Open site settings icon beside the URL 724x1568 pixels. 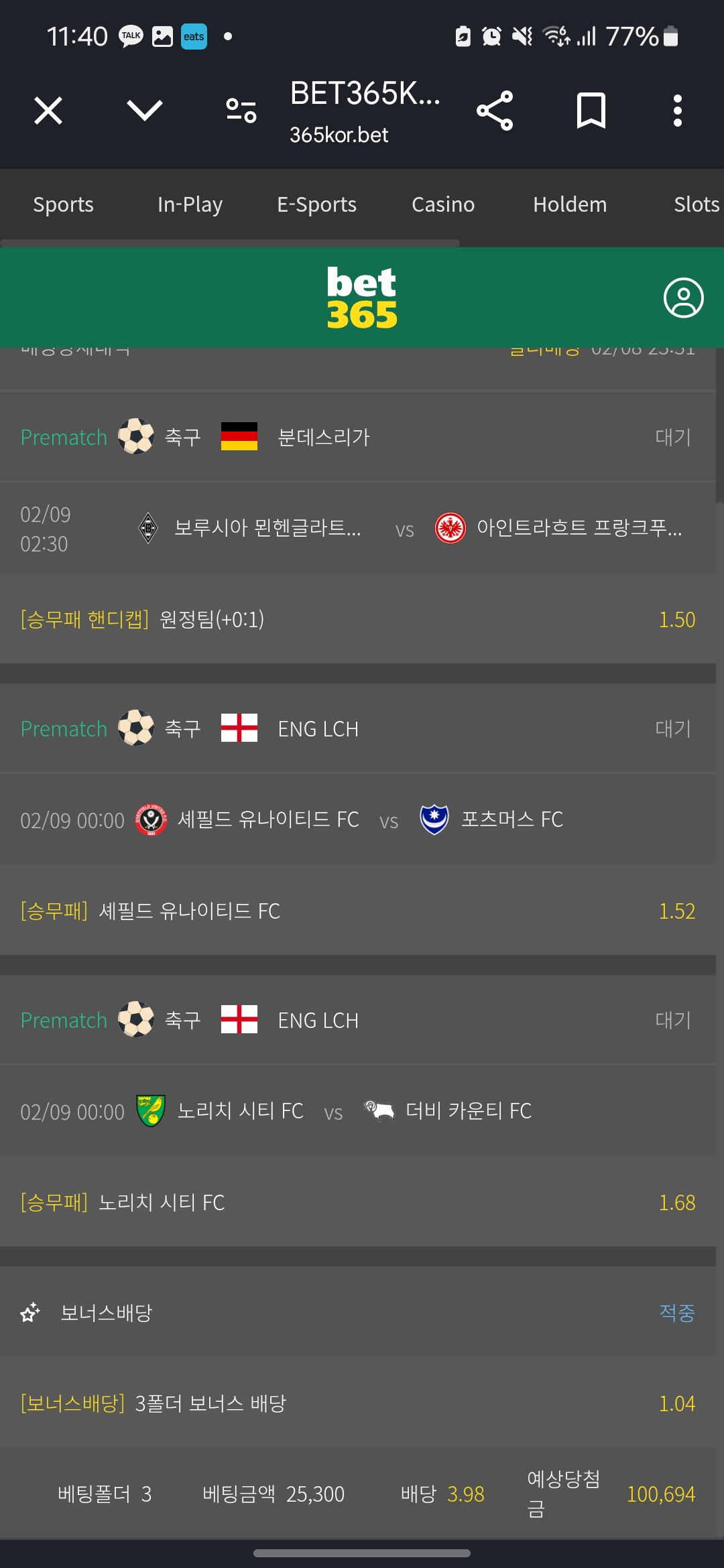[x=241, y=111]
